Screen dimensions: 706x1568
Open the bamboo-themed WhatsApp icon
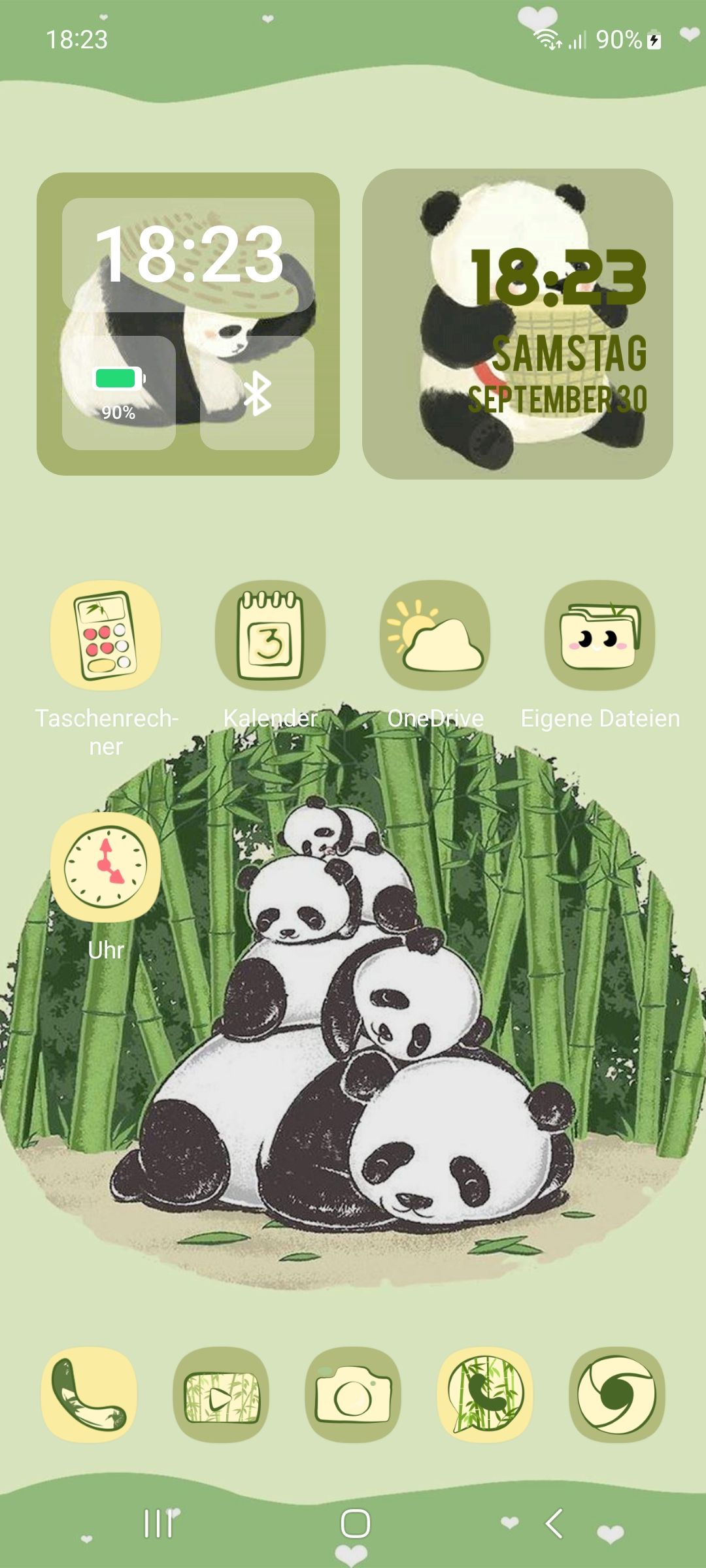pos(485,1394)
